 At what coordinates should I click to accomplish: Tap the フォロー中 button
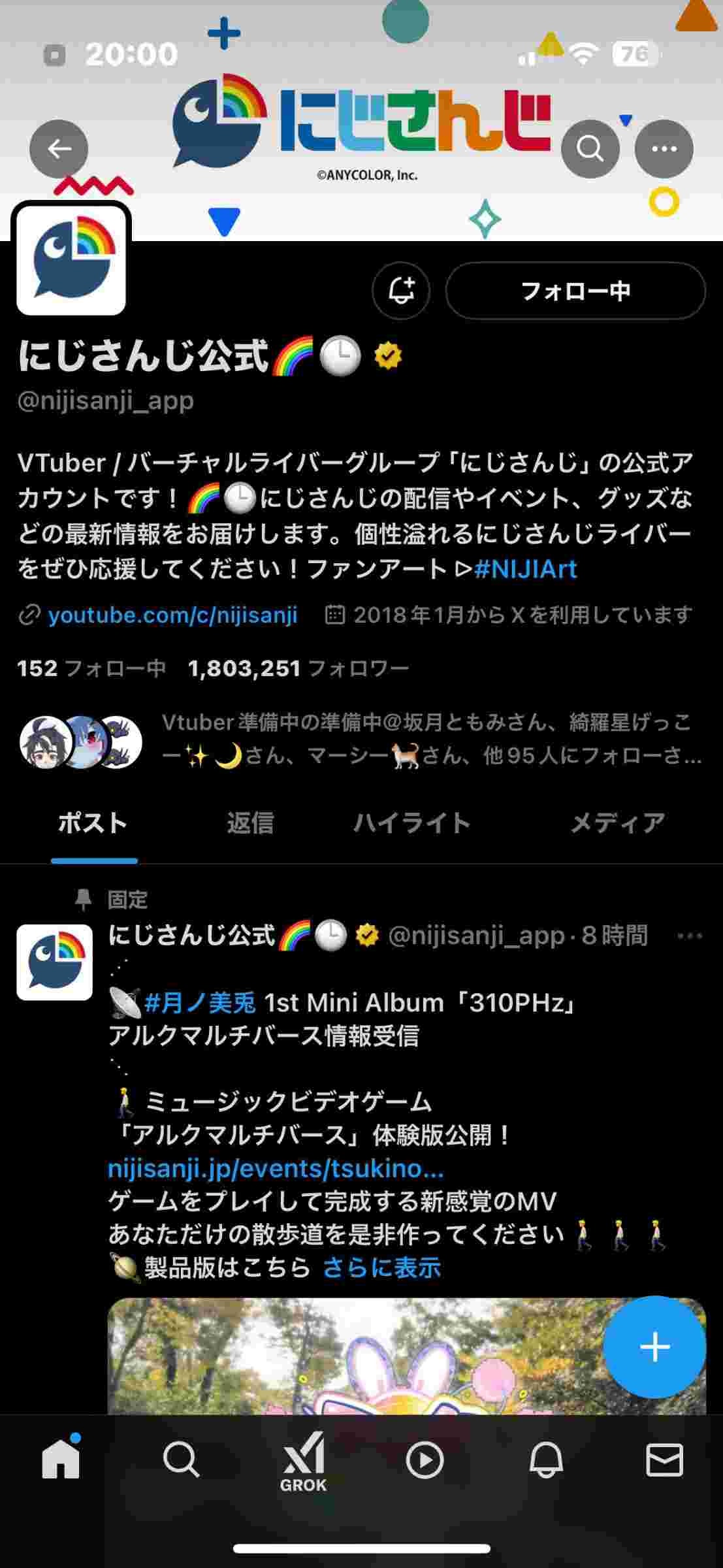(575, 291)
